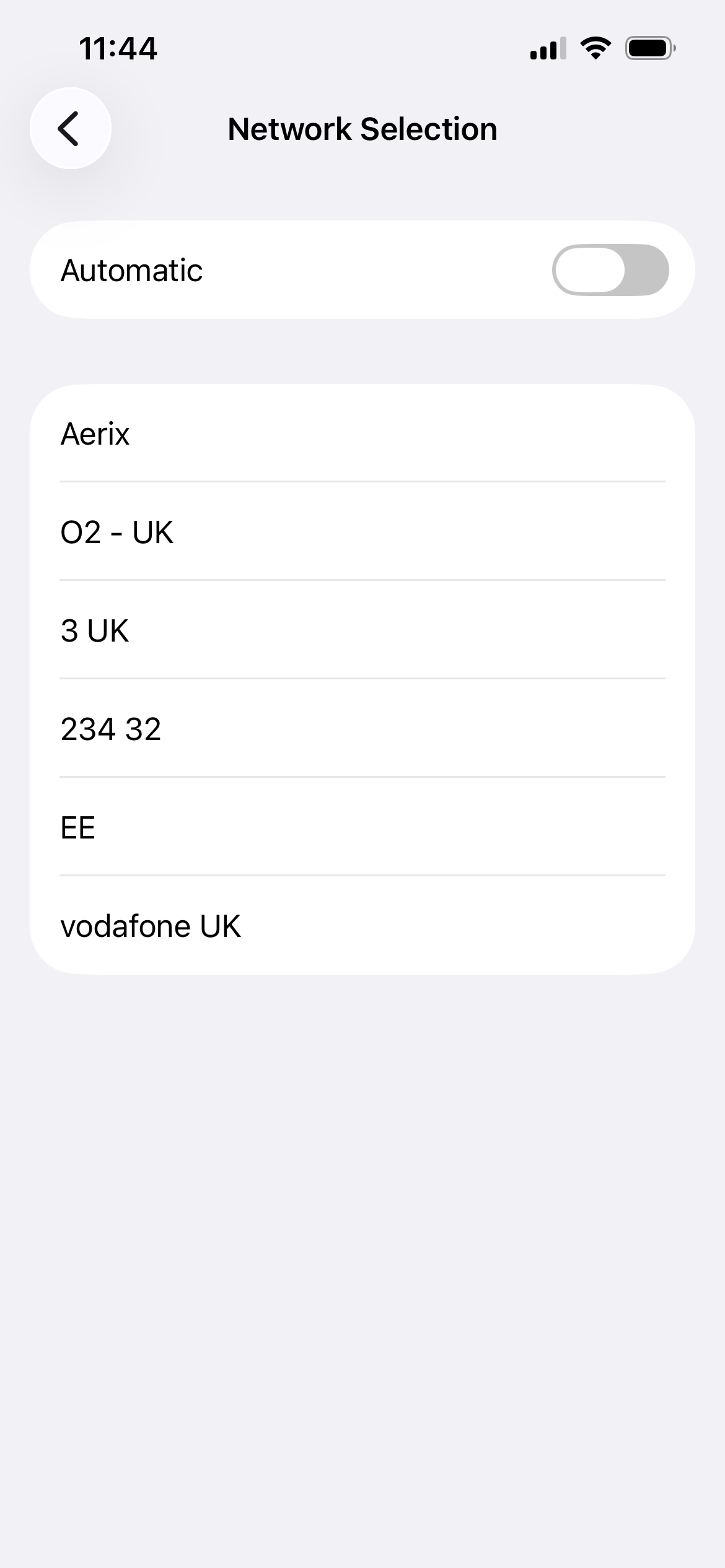725x1568 pixels.
Task: Choose vodafone UK from the list
Action: pos(362,925)
